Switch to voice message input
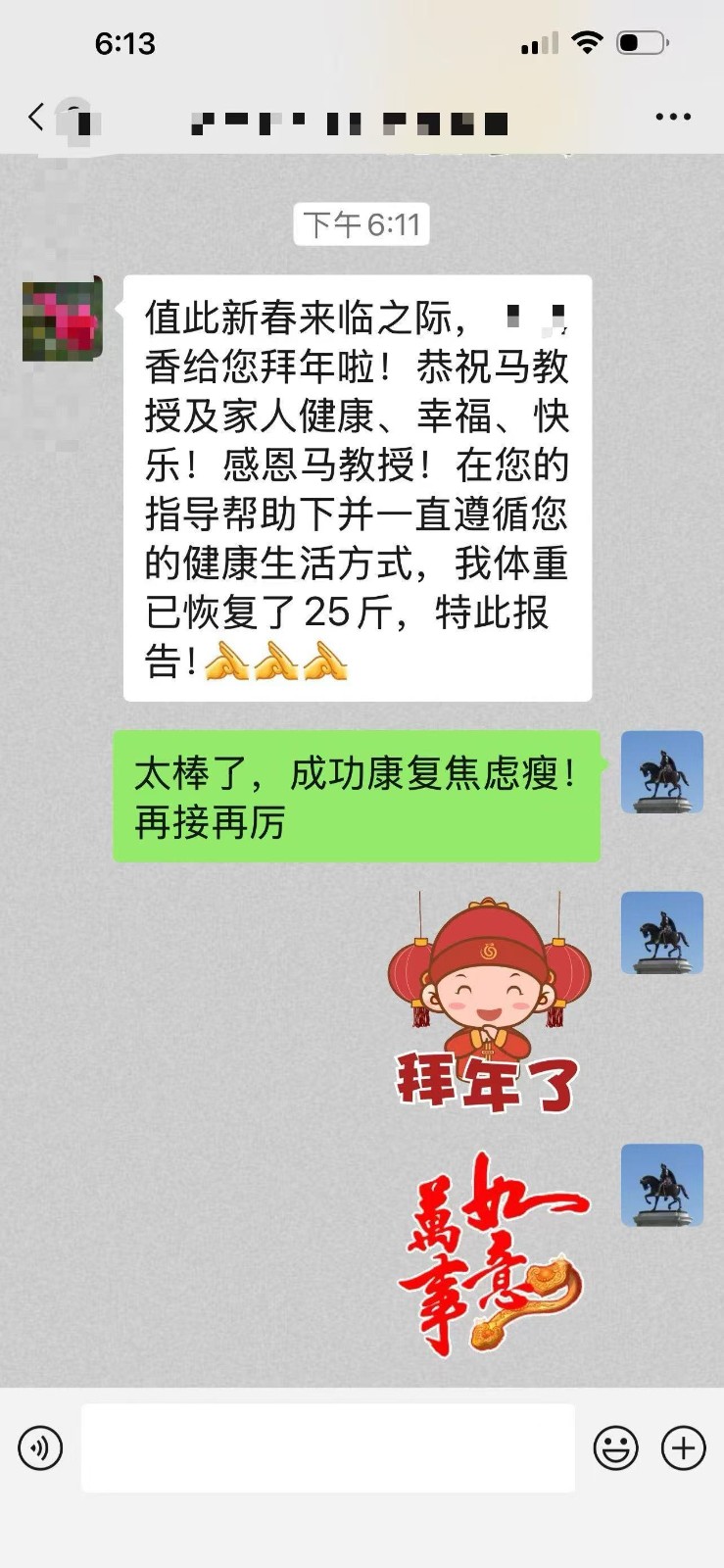724x1568 pixels. coord(40,1447)
